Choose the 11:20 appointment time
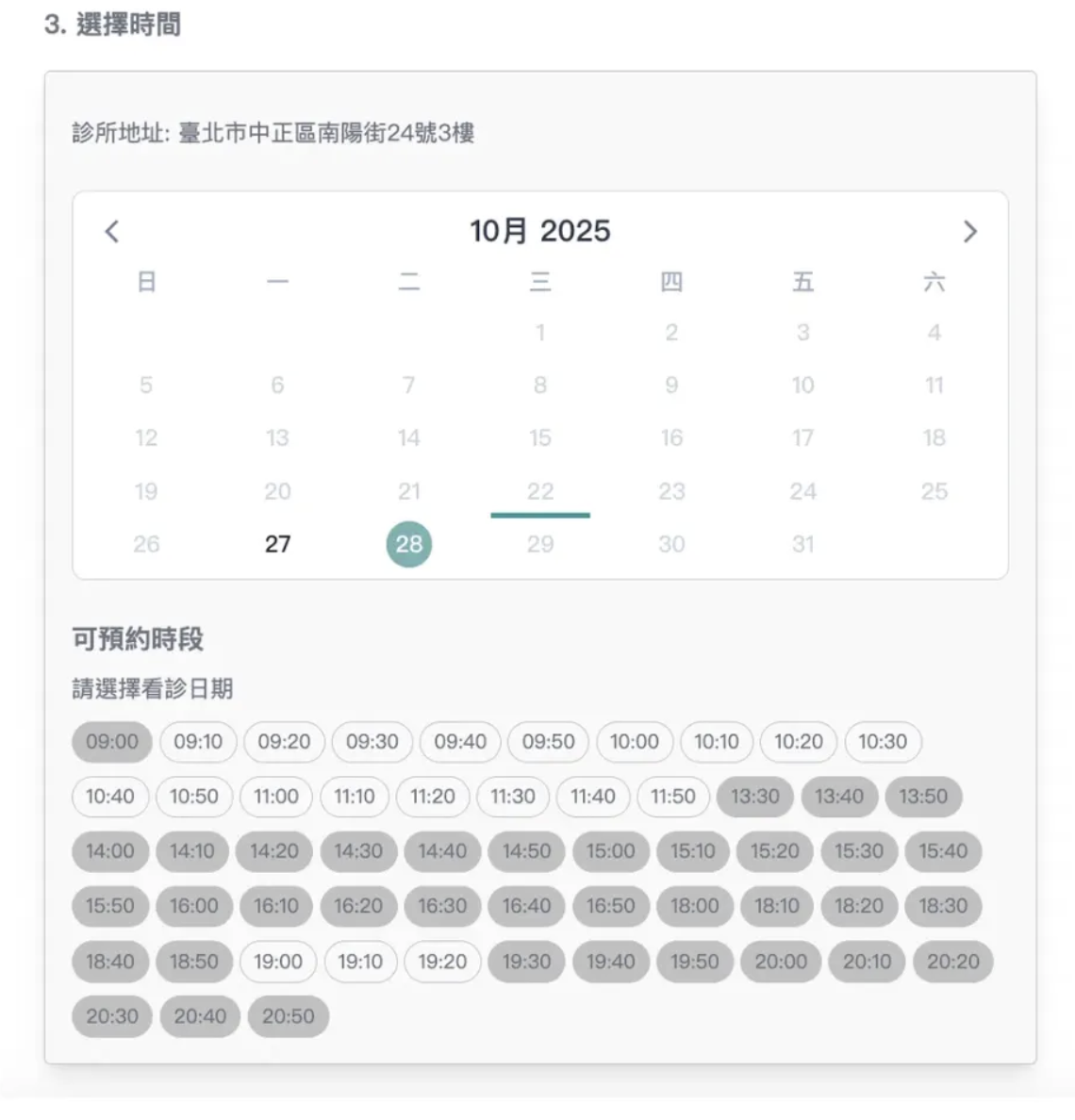 pyautogui.click(x=433, y=797)
